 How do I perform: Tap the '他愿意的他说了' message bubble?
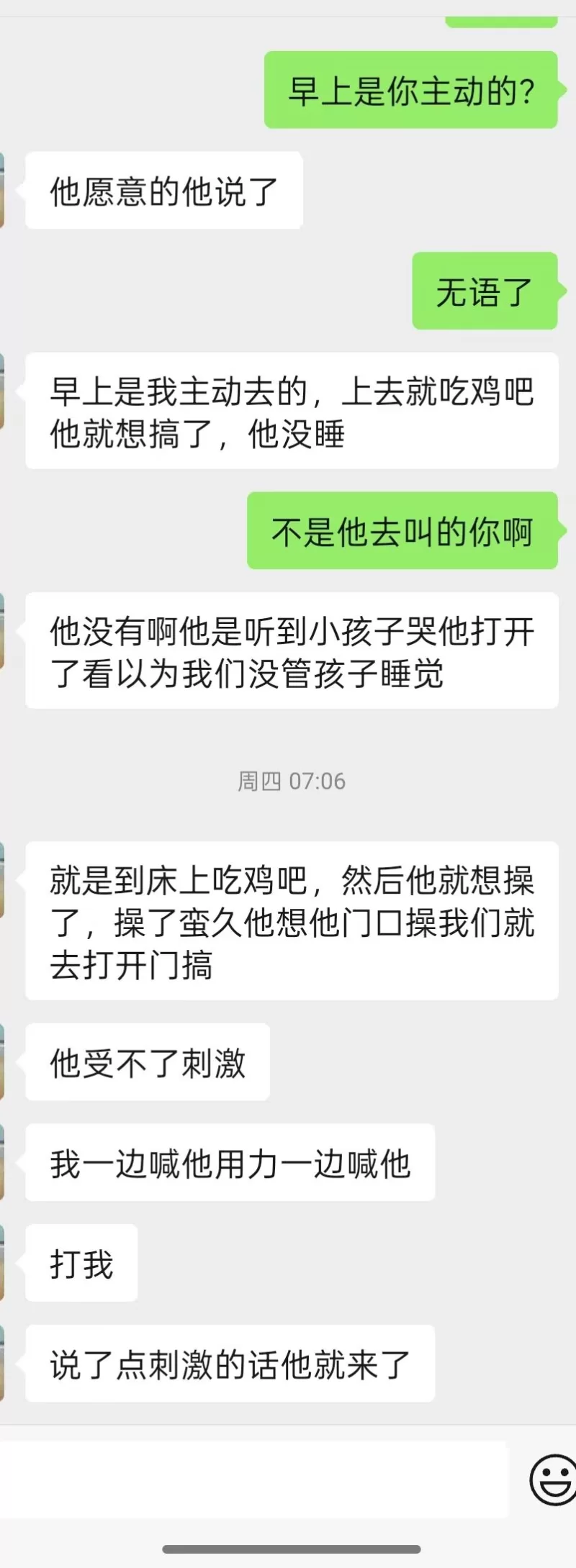[x=163, y=189]
